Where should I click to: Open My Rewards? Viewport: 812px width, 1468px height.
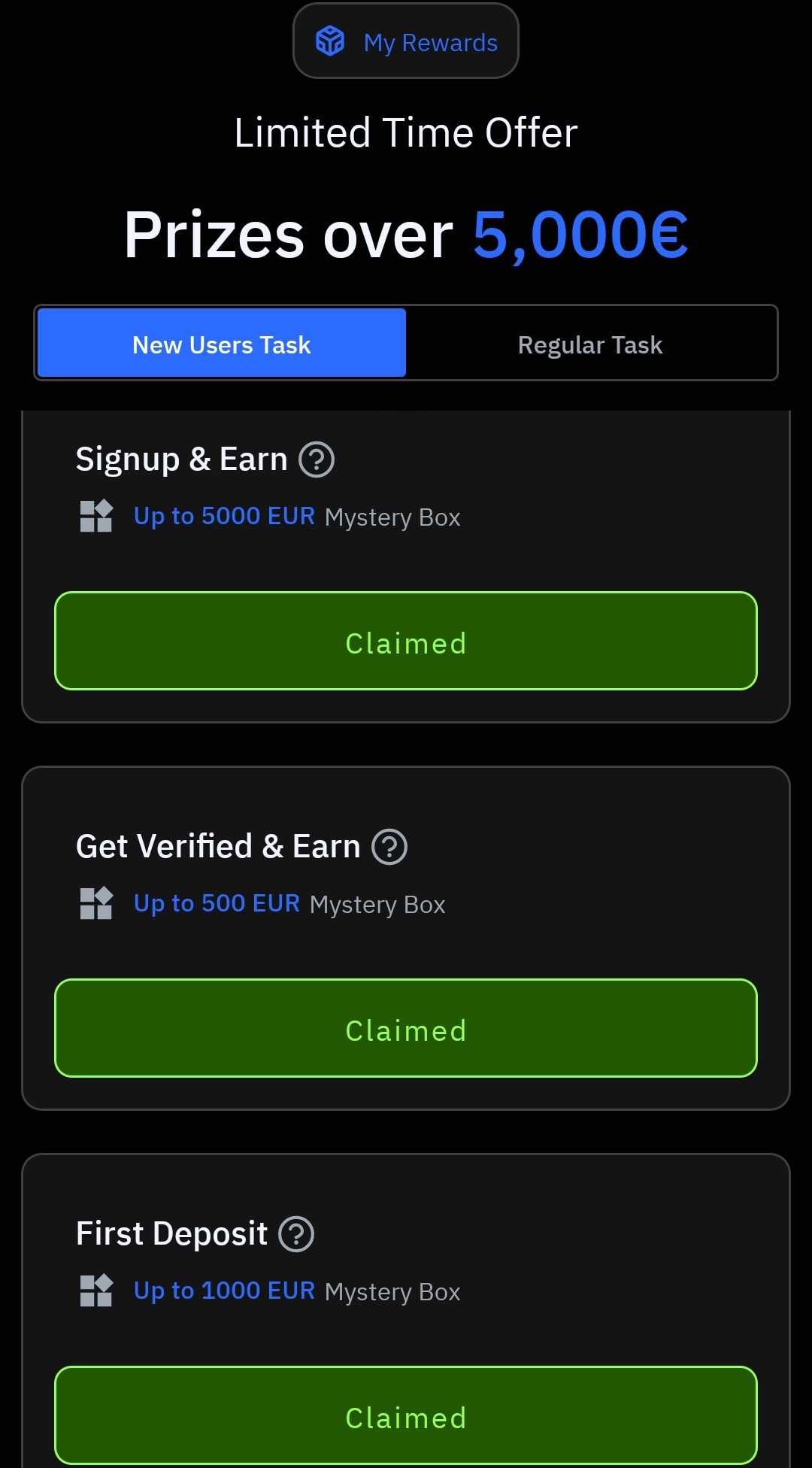[x=406, y=41]
